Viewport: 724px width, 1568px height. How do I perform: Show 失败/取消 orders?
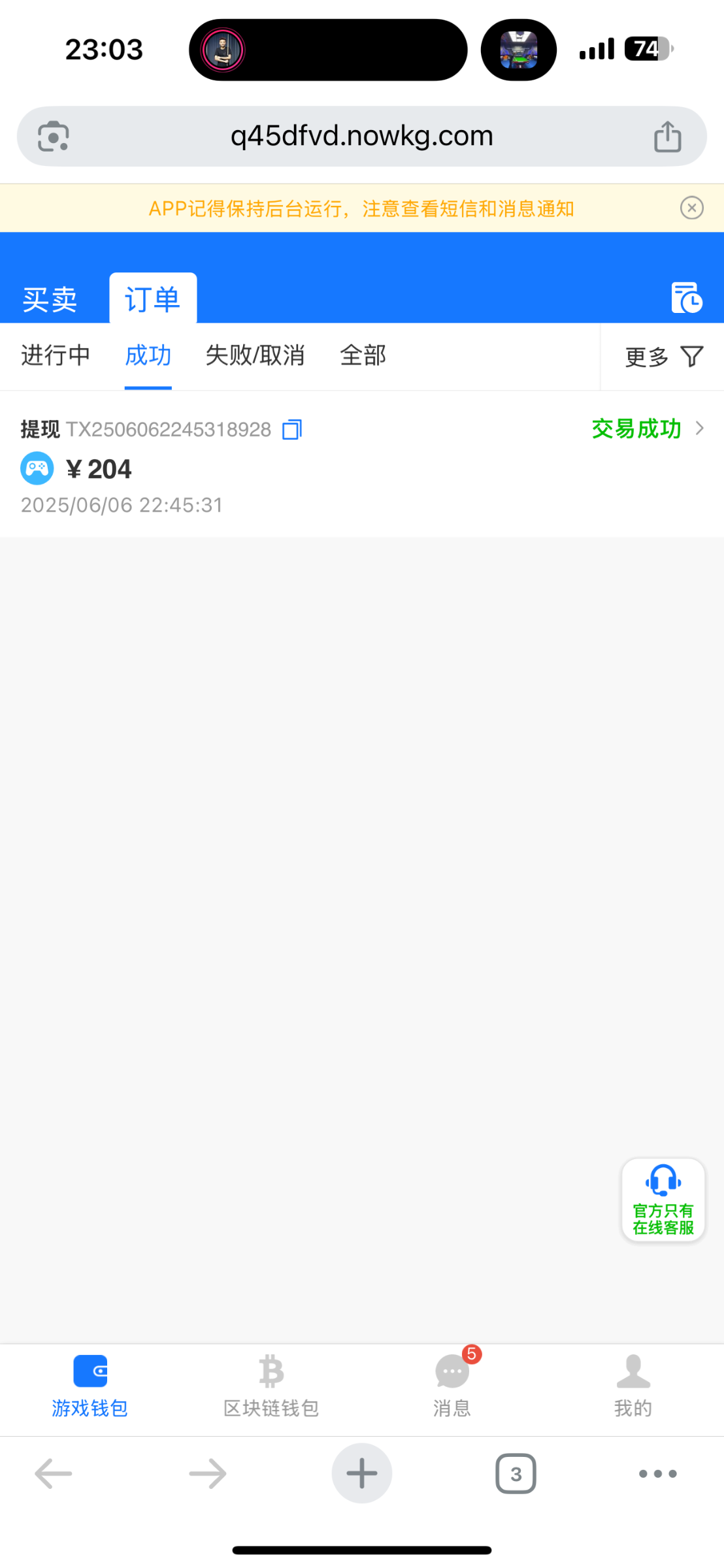[x=255, y=355]
